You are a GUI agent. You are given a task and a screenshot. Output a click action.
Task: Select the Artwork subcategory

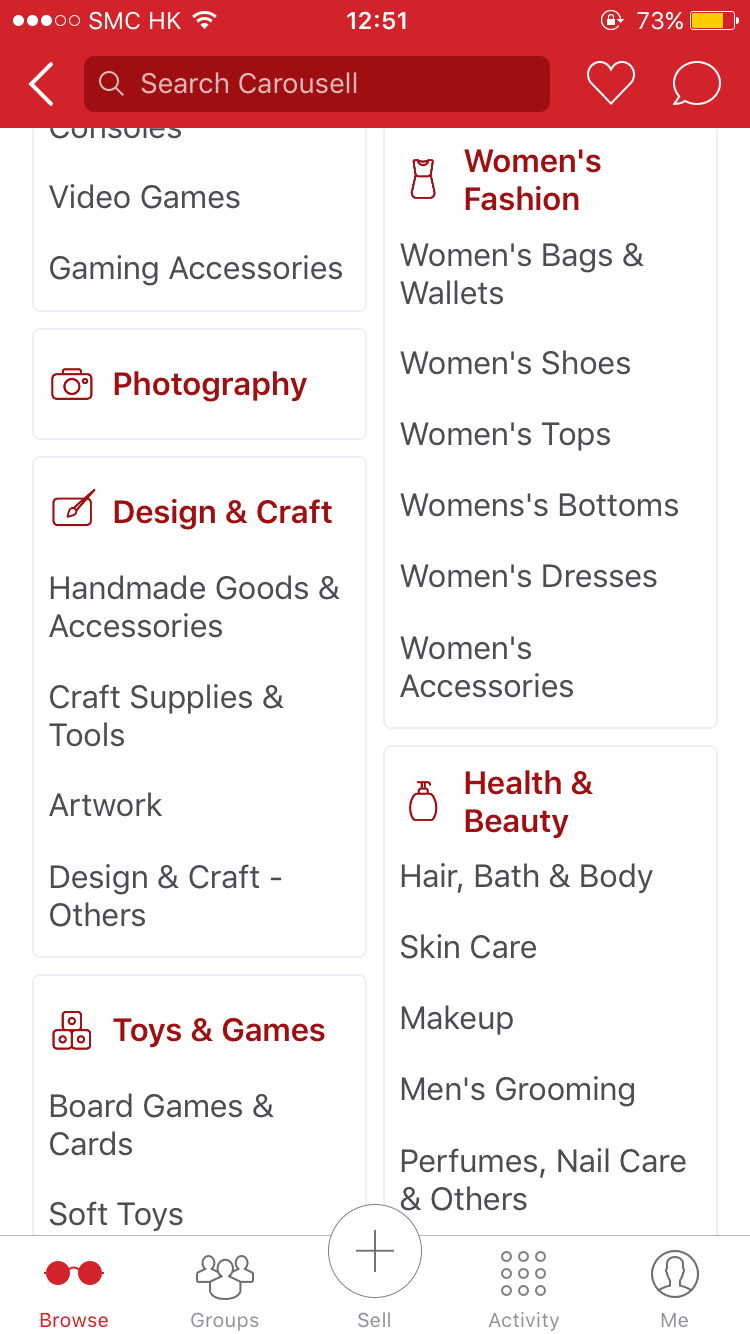[x=106, y=806]
